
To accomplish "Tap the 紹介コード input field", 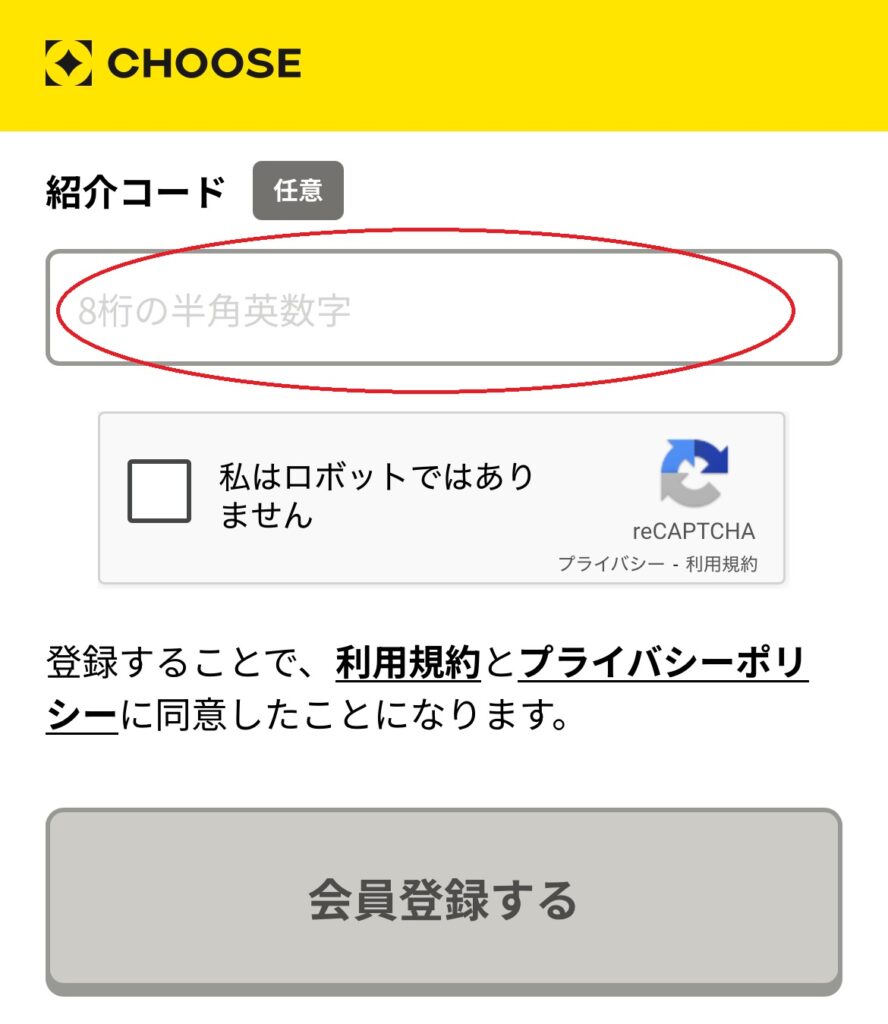I will tap(443, 309).
